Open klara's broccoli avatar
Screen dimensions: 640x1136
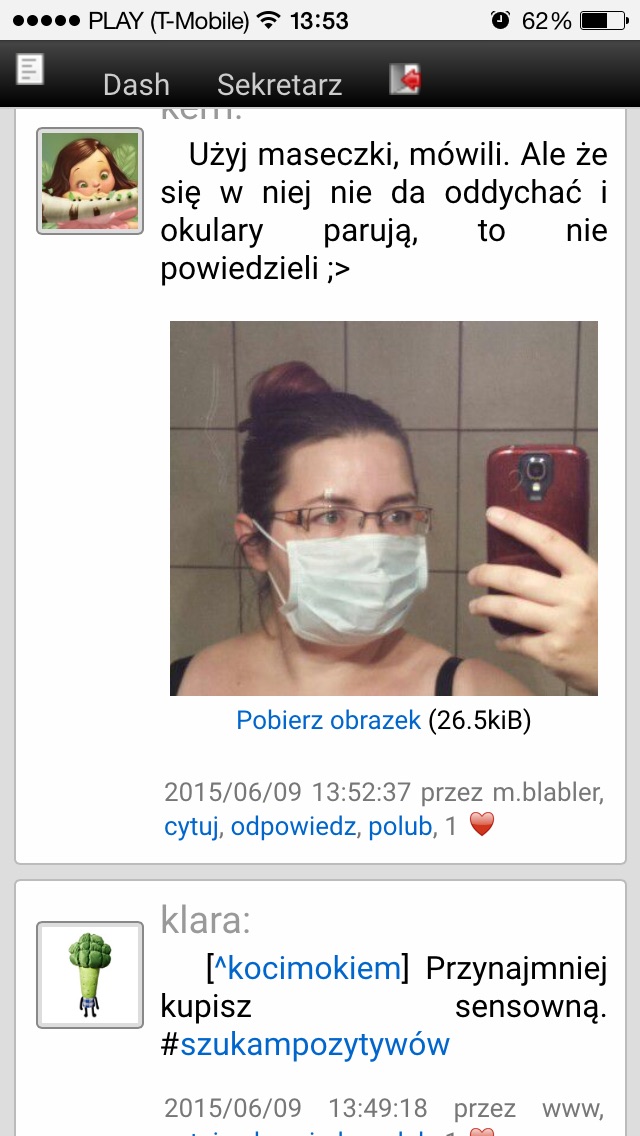(x=90, y=974)
